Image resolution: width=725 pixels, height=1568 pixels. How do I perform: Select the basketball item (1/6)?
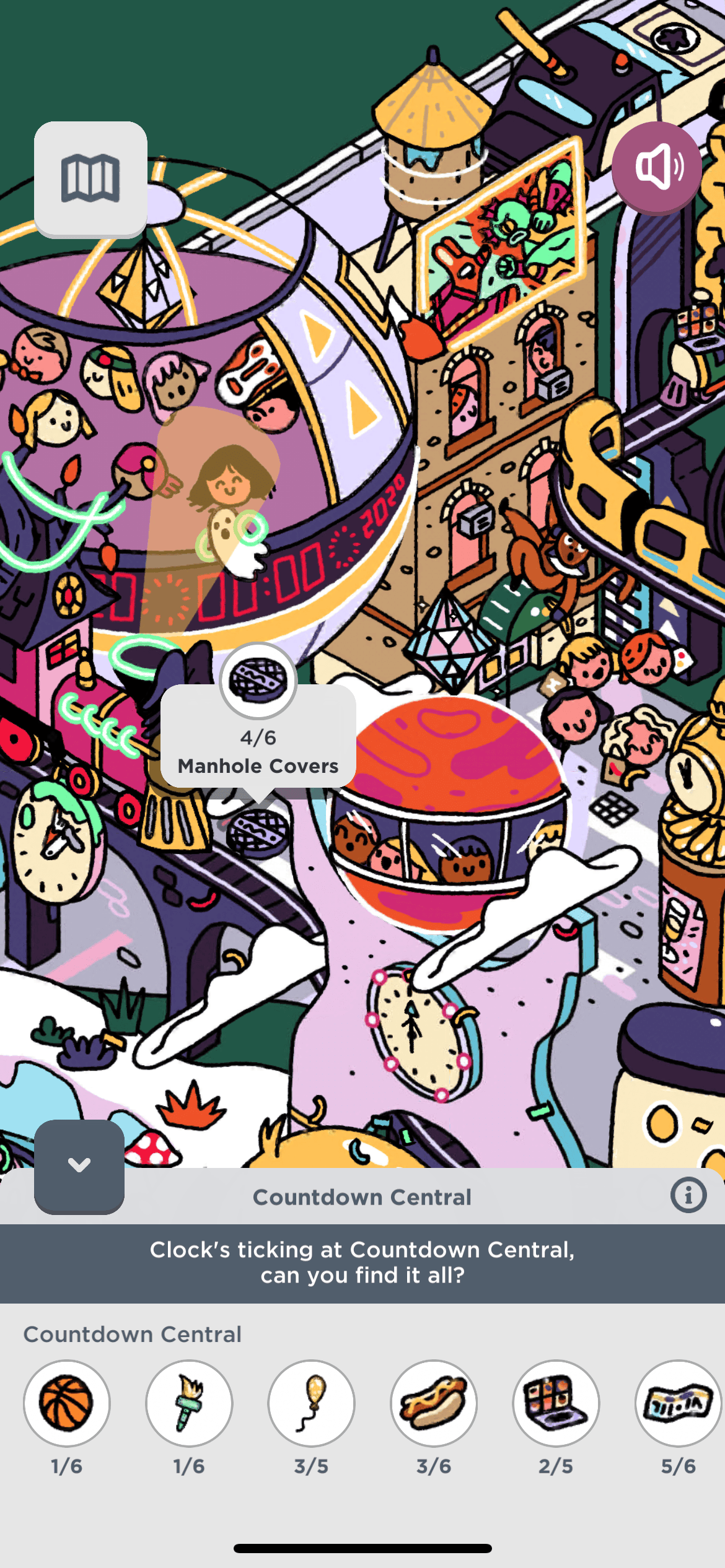[x=67, y=1403]
